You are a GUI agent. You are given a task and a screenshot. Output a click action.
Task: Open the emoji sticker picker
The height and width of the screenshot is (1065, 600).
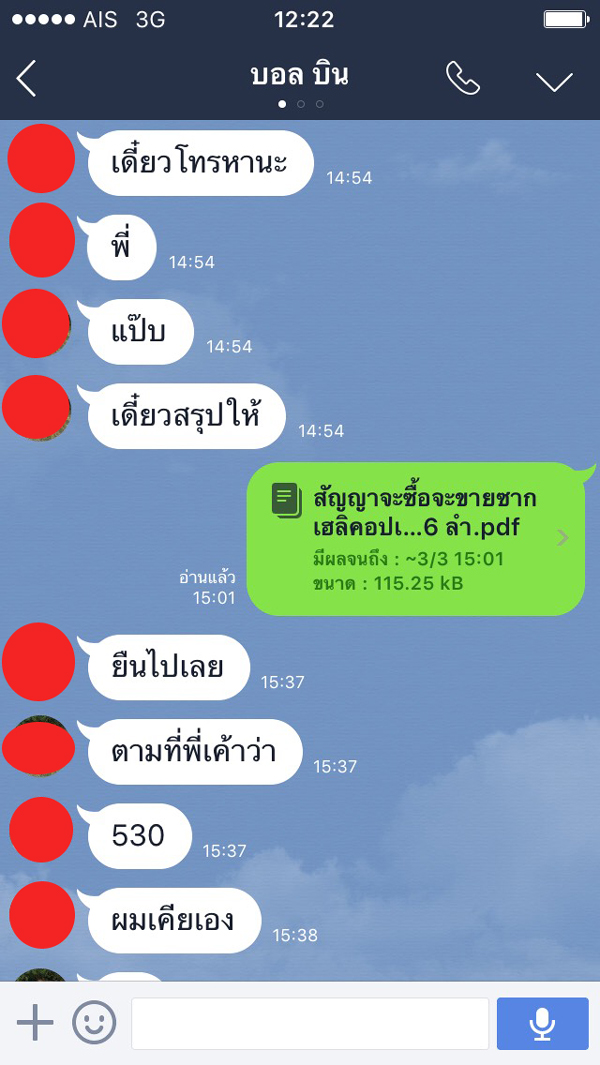click(x=94, y=1023)
